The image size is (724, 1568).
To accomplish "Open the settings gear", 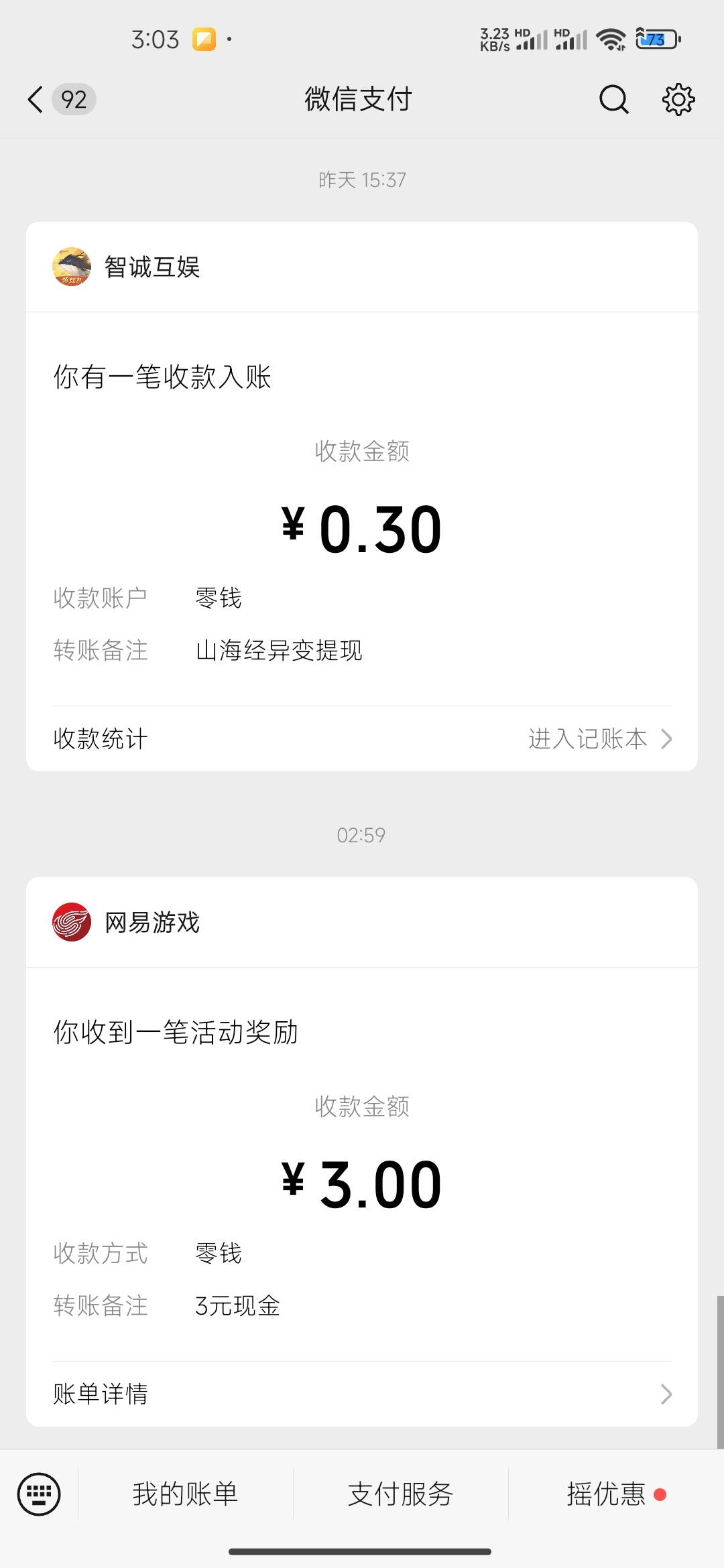I will (x=678, y=99).
